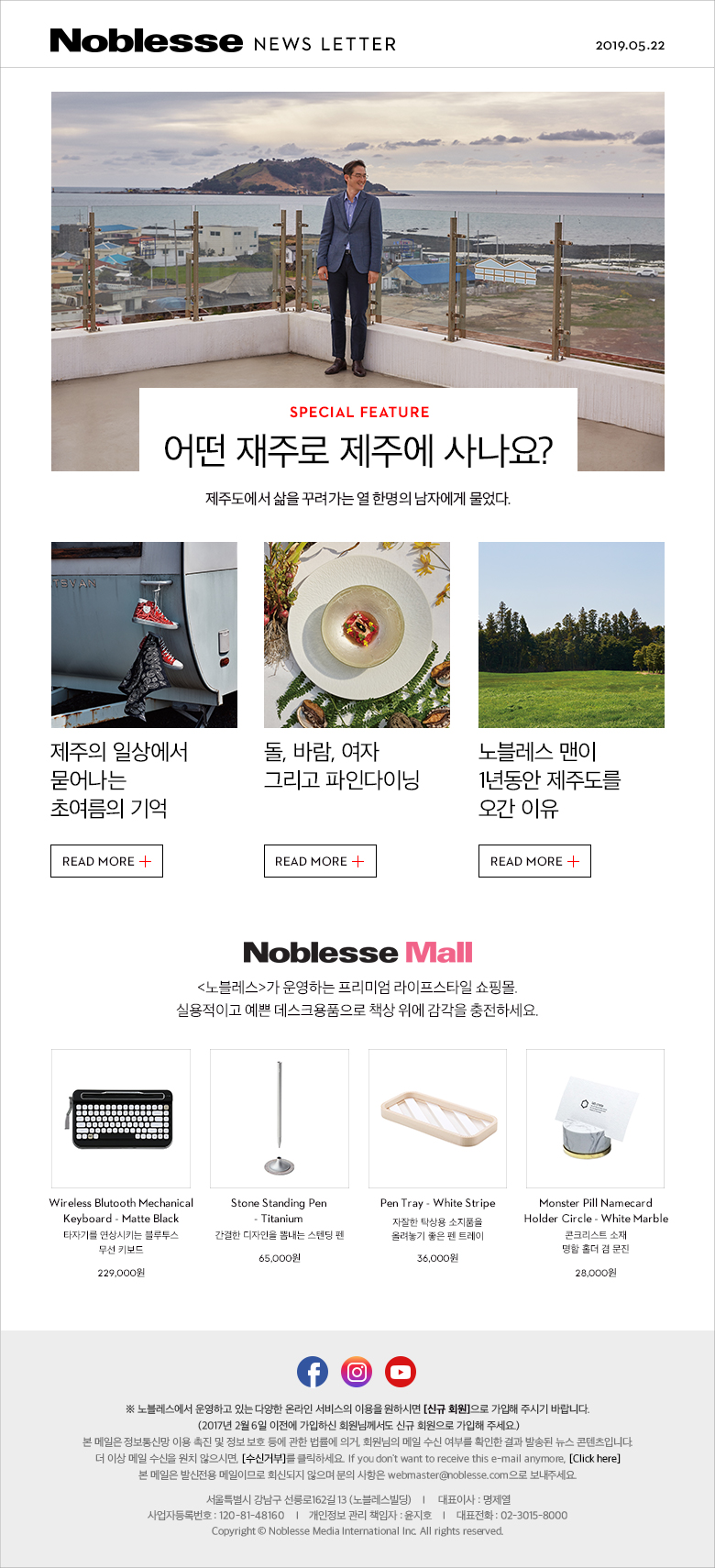Open the fine dining plate article image

[357, 635]
